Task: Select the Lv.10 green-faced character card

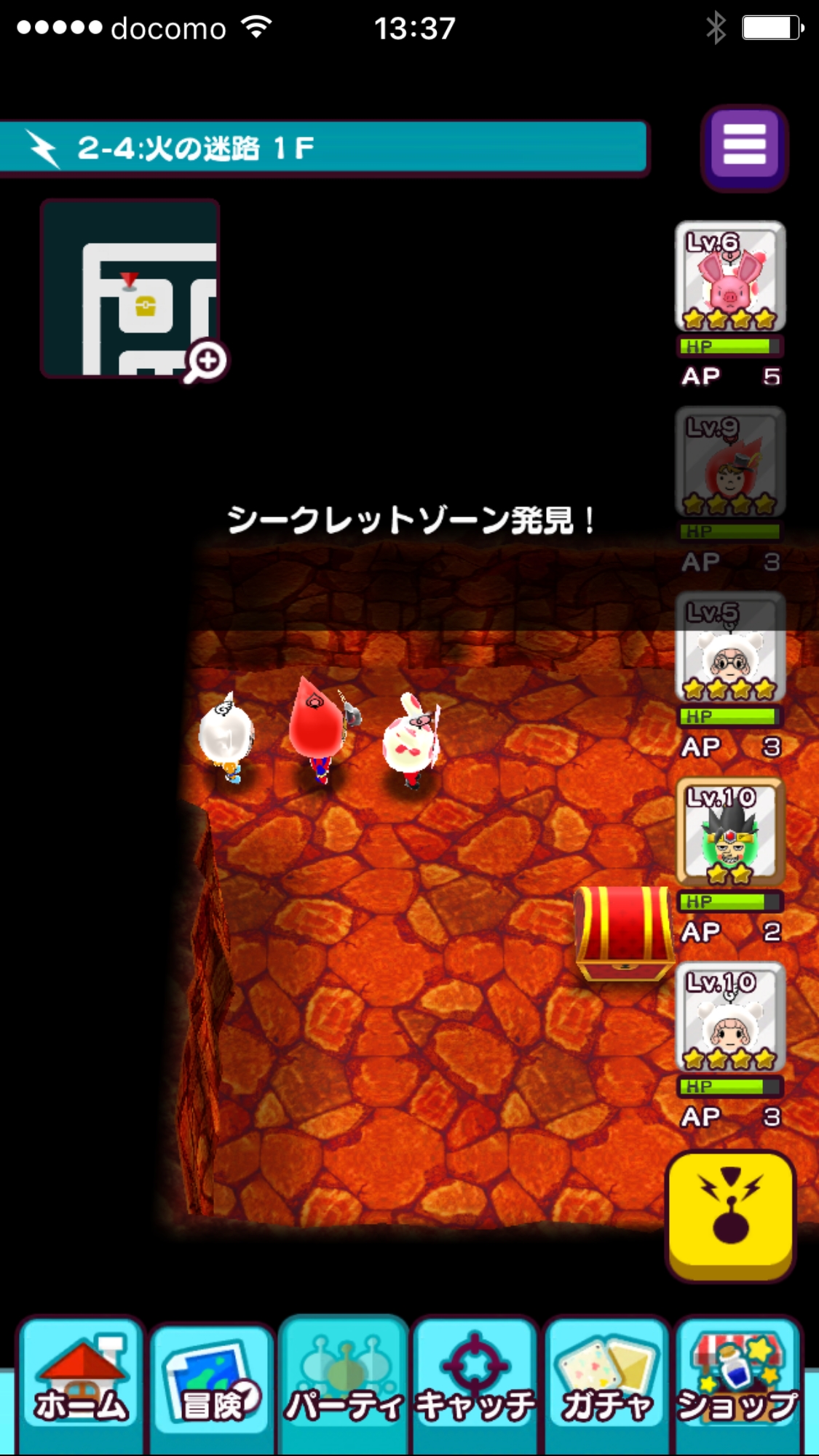Action: [730, 832]
